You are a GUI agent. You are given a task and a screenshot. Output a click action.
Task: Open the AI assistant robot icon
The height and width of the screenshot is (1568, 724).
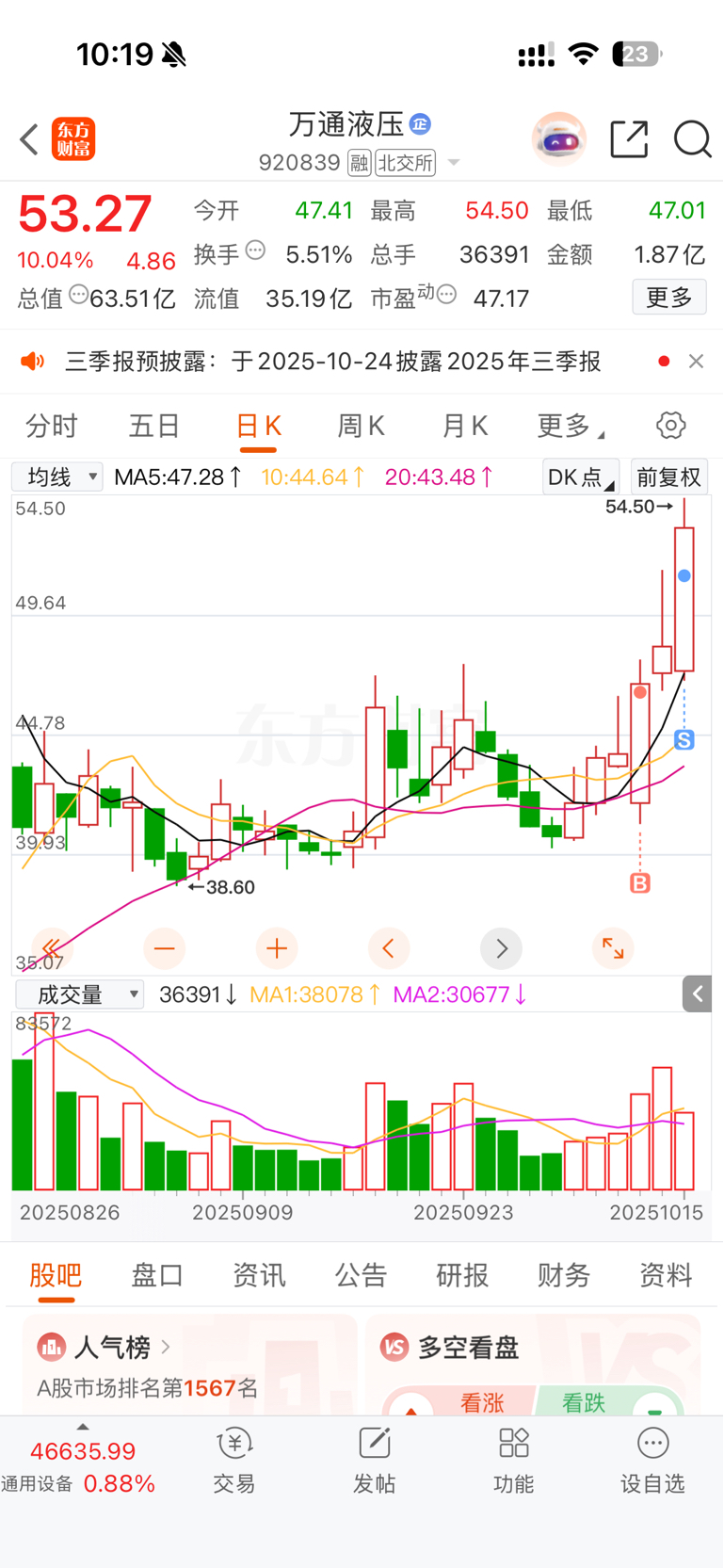coord(559,139)
